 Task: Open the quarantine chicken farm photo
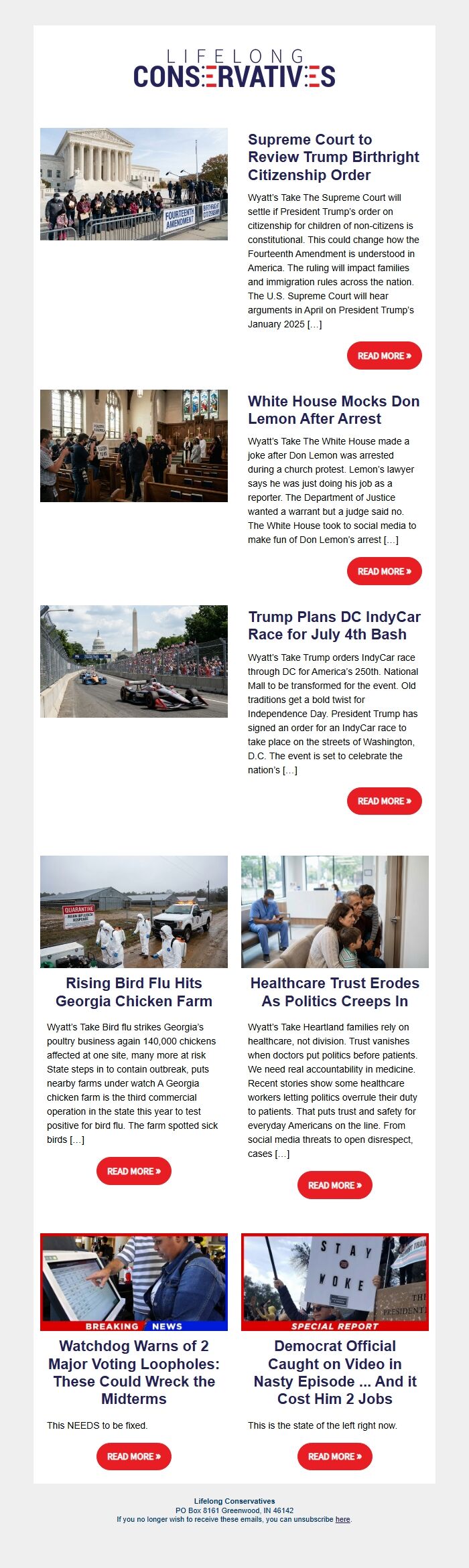pos(134,911)
